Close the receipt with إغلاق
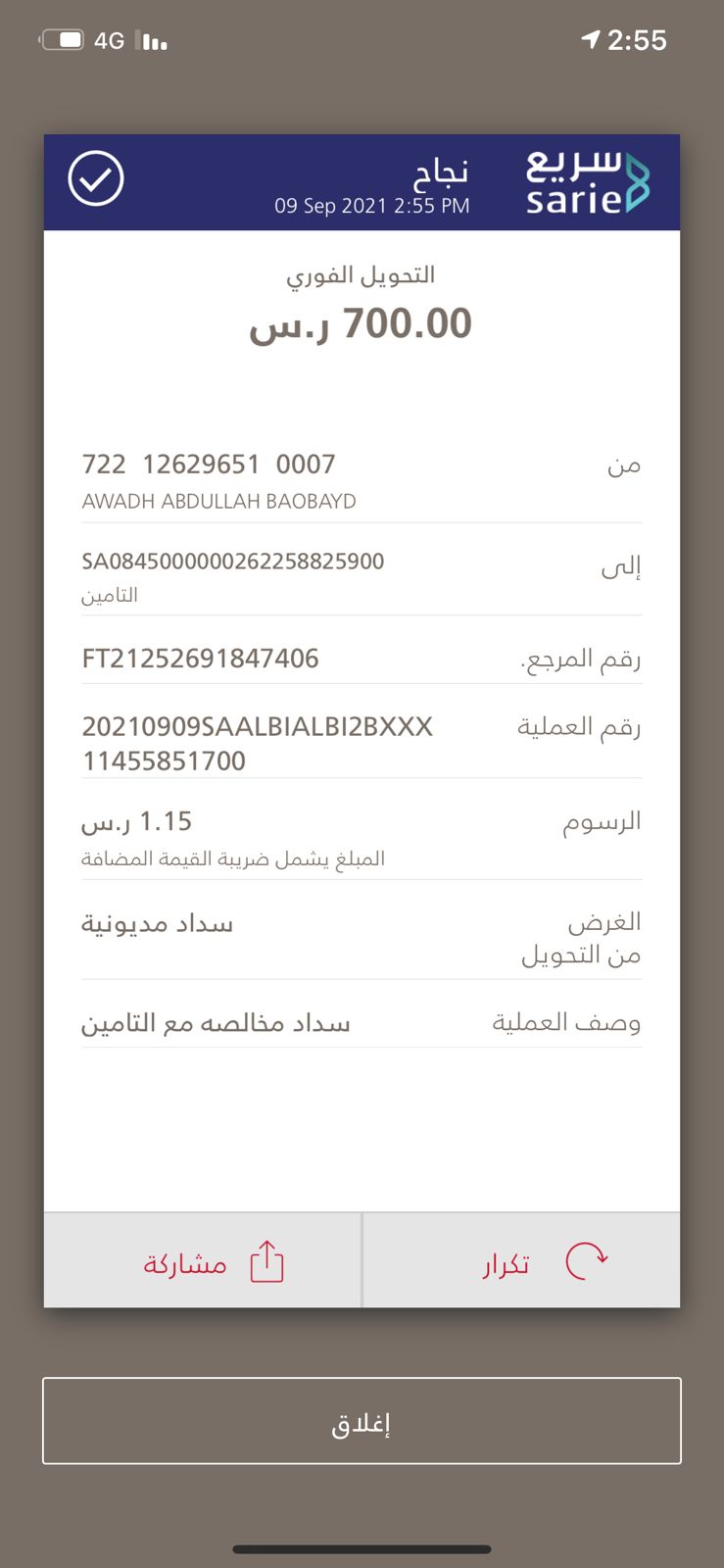724x1568 pixels. 362,1421
